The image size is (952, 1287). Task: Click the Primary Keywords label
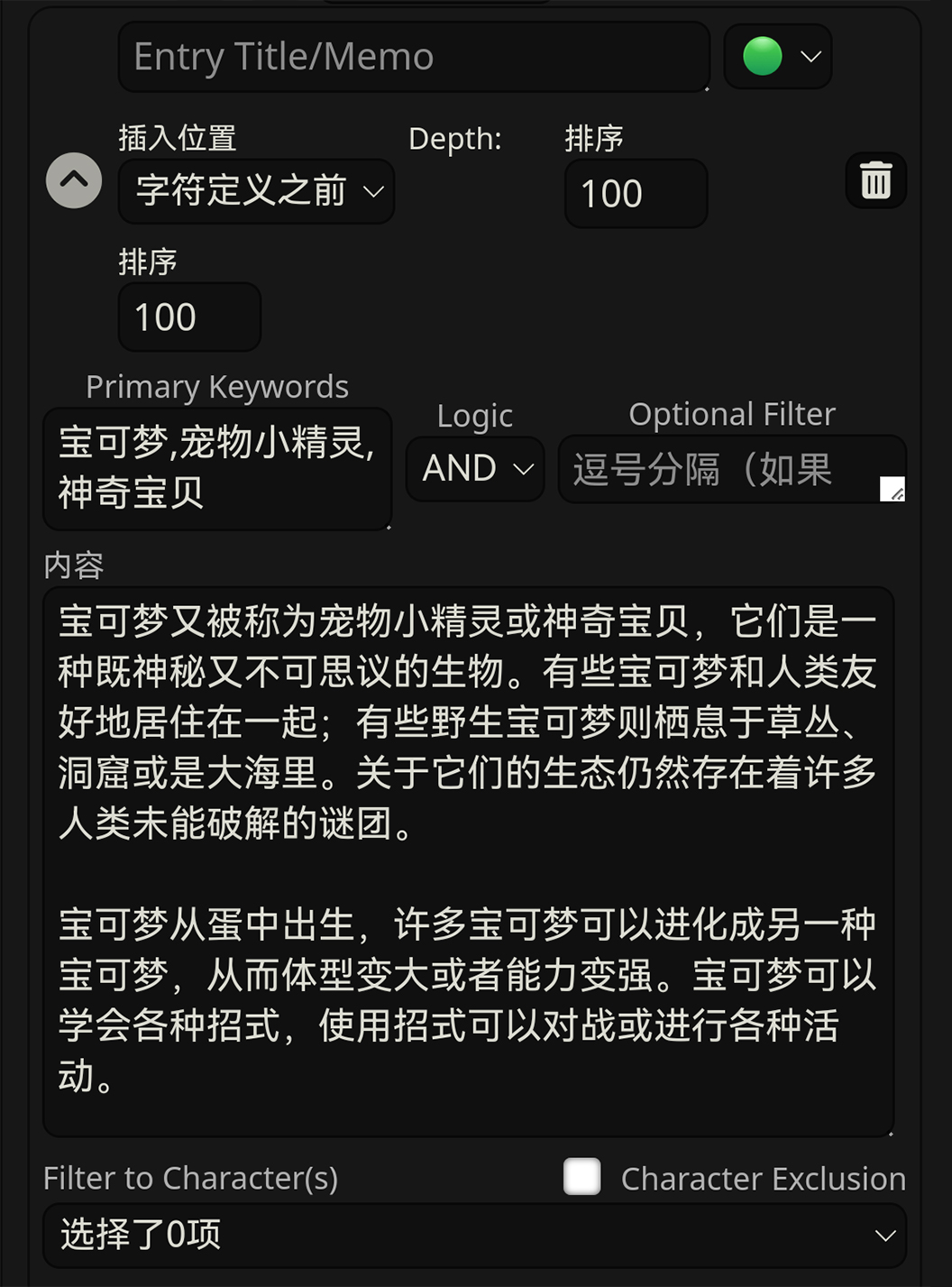[217, 386]
